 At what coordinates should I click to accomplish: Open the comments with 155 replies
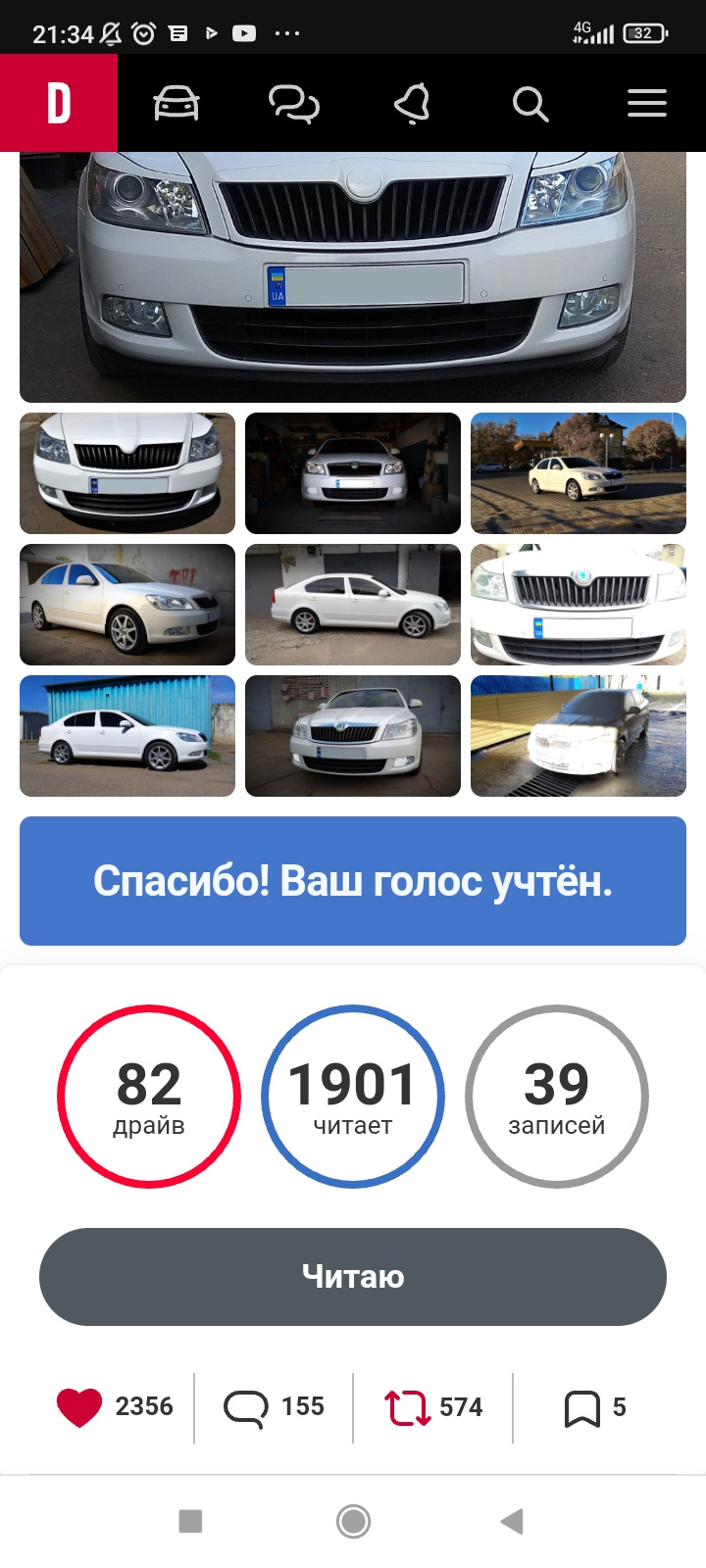[x=275, y=1407]
